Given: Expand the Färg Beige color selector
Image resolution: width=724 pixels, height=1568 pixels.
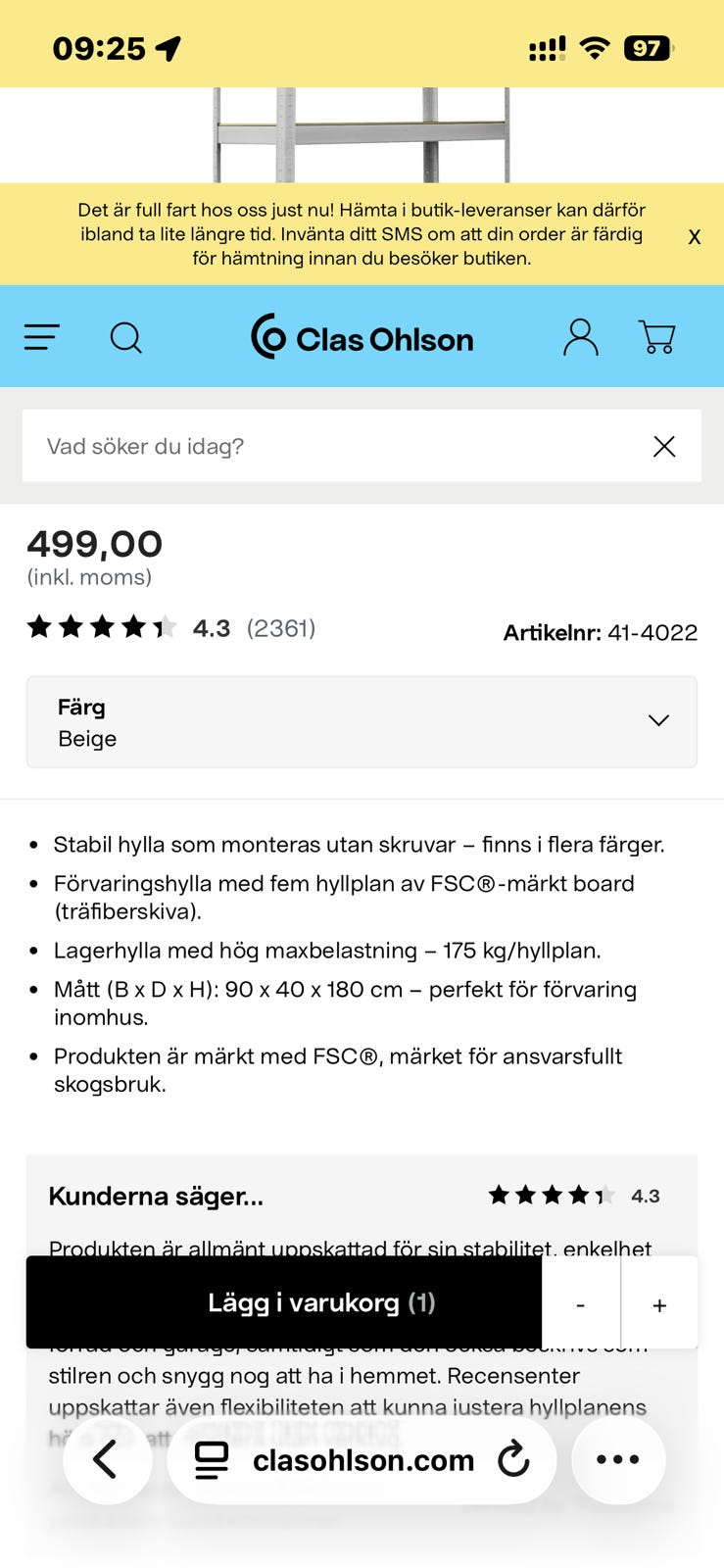Looking at the screenshot, I should (x=362, y=721).
